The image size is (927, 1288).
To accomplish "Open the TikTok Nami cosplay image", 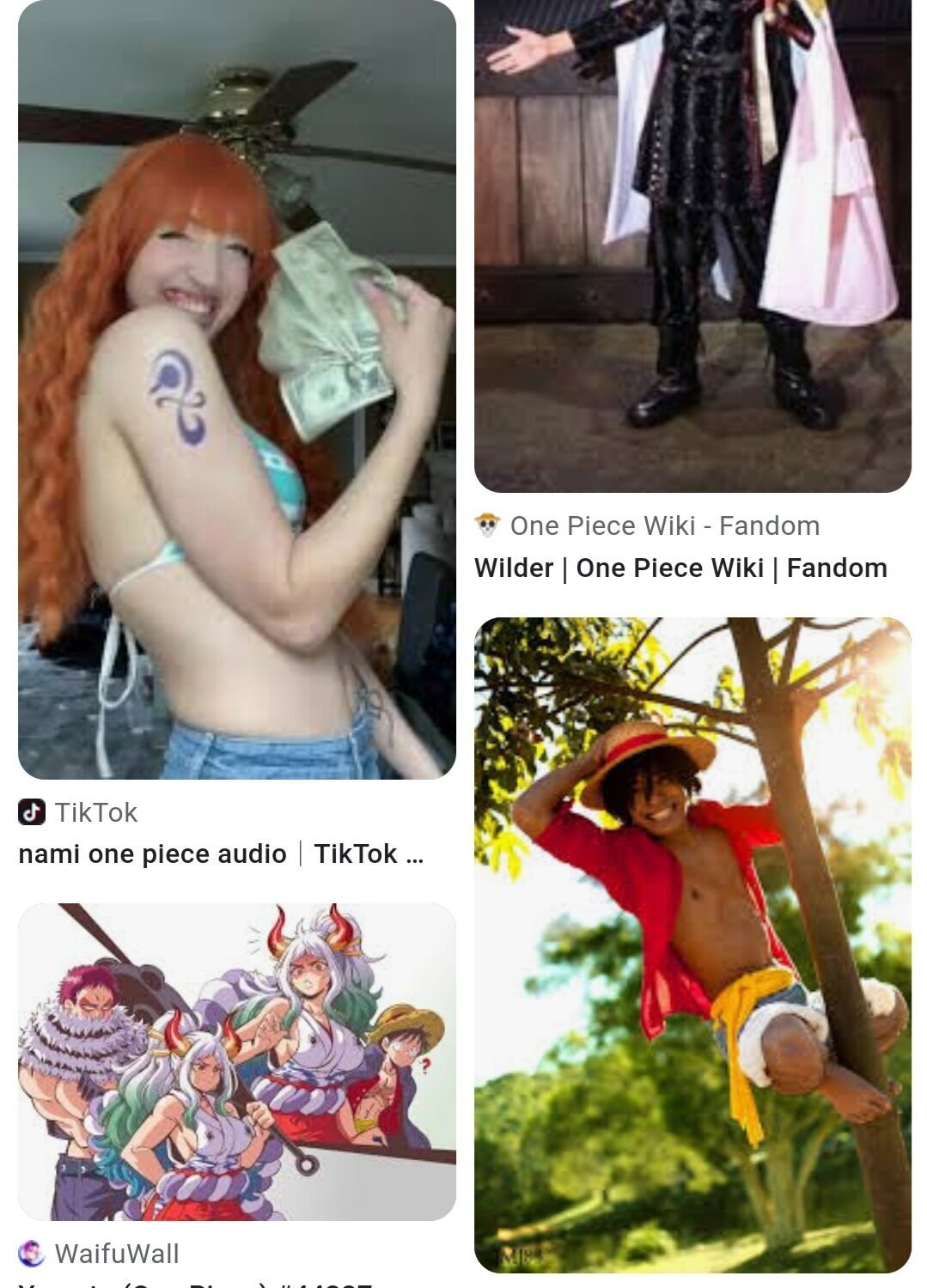I will pyautogui.click(x=236, y=391).
